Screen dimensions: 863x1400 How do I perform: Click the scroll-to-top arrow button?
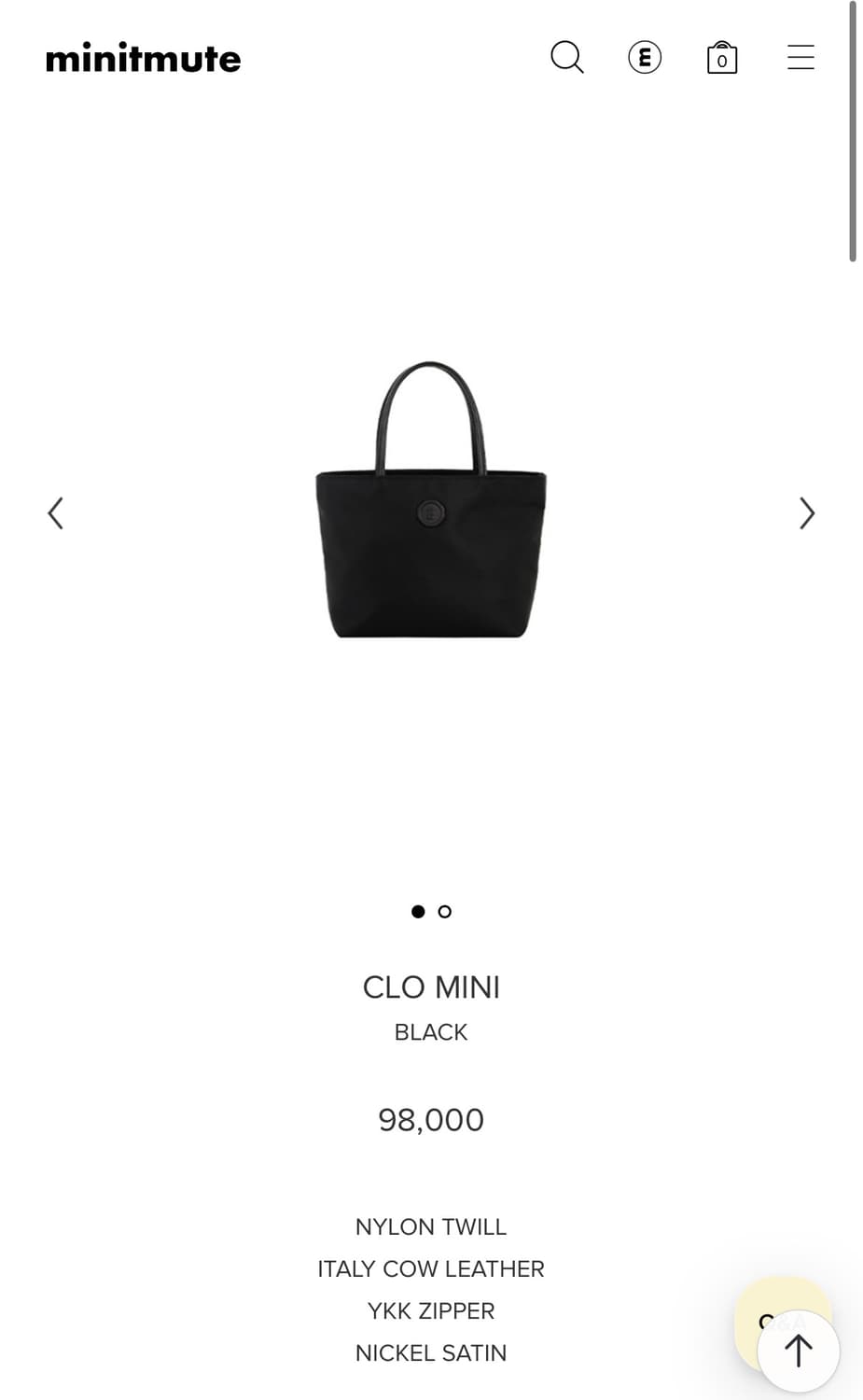click(x=798, y=1351)
